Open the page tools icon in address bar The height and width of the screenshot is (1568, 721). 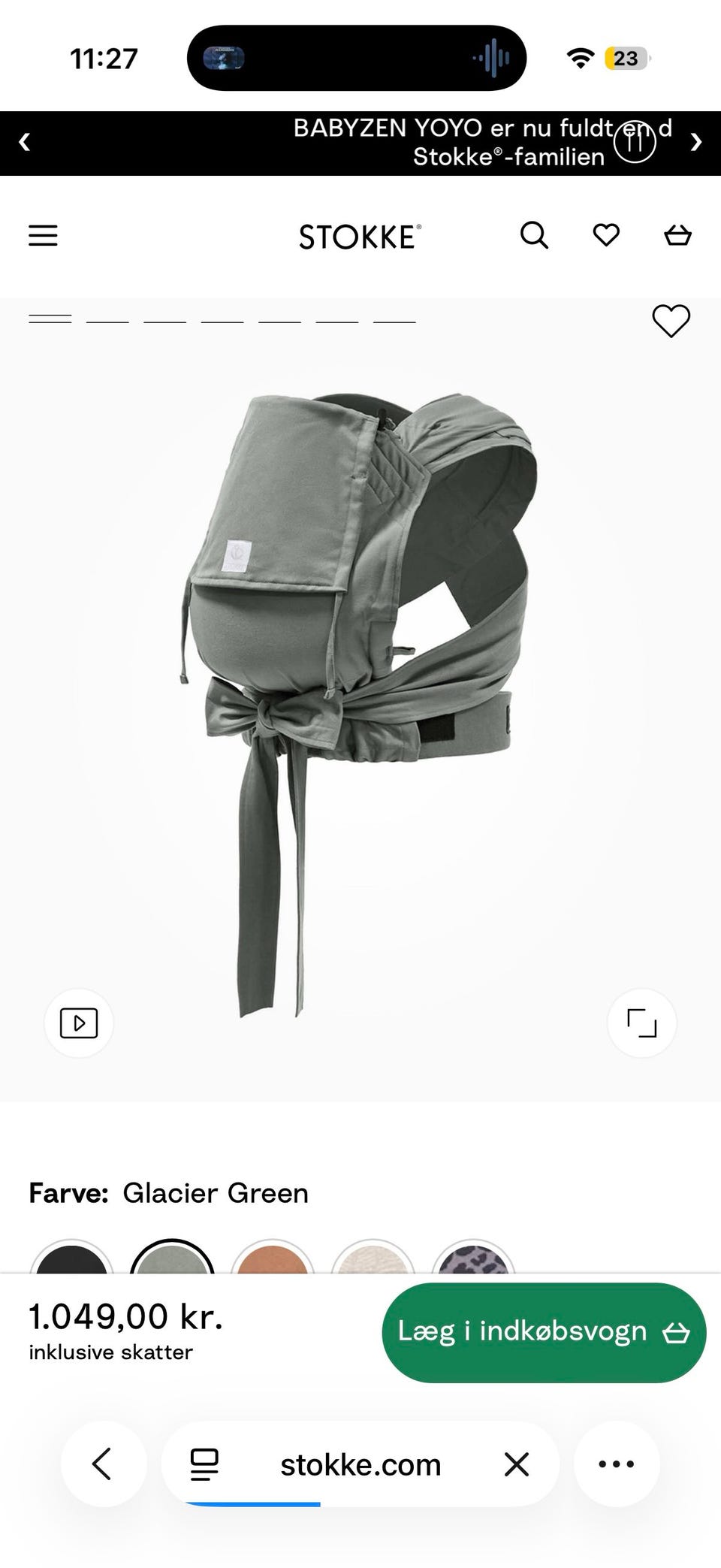coord(204,1464)
